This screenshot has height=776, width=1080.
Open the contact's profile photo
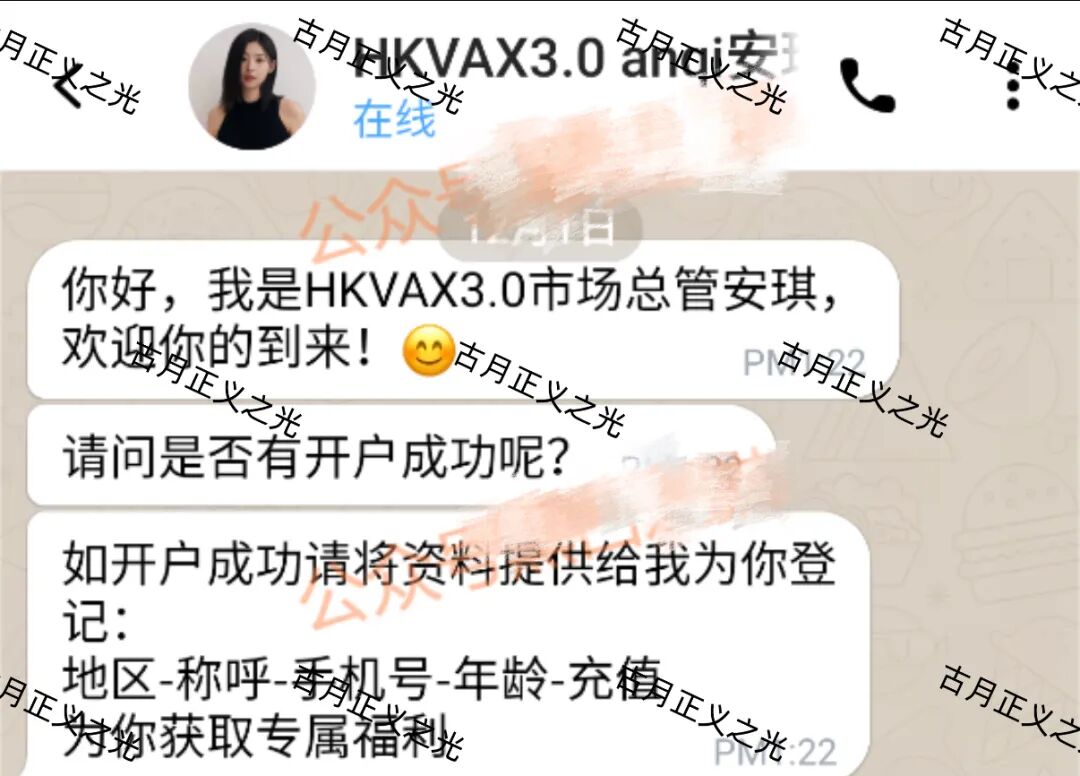245,87
